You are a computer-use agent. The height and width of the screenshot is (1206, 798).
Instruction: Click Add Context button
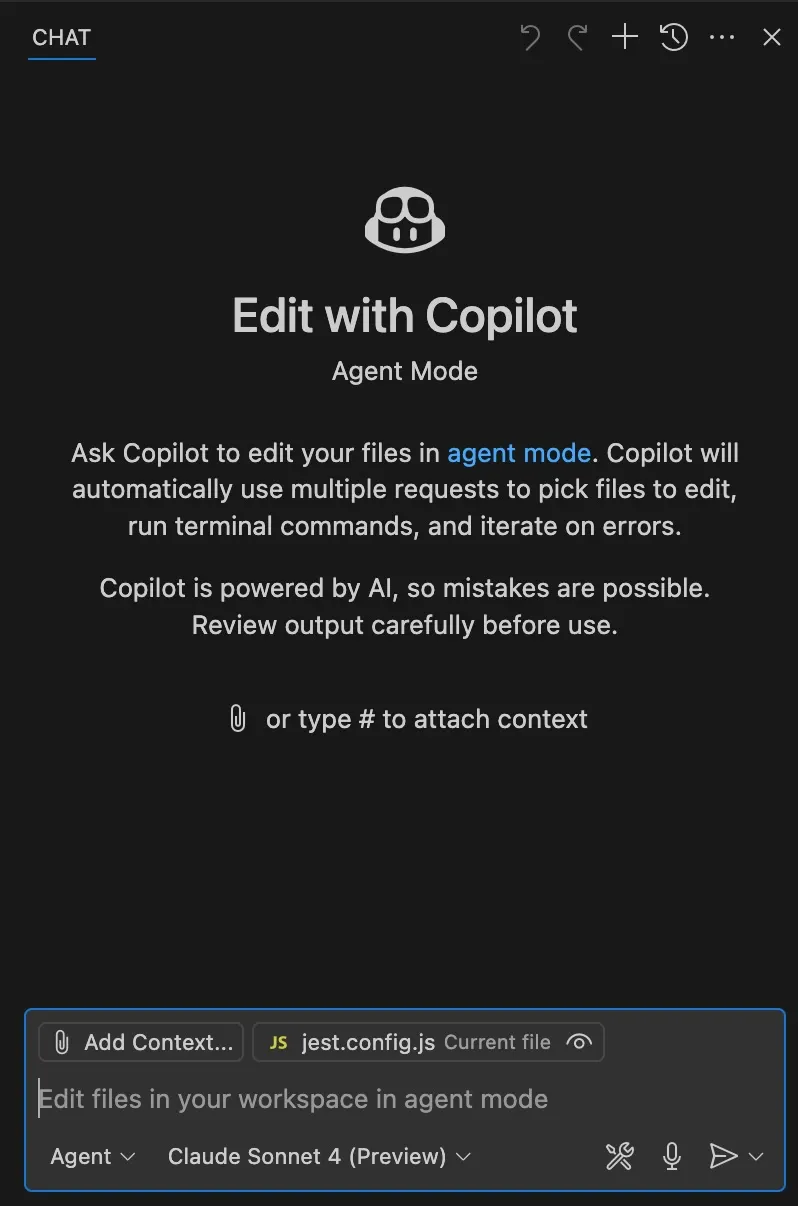click(141, 1042)
